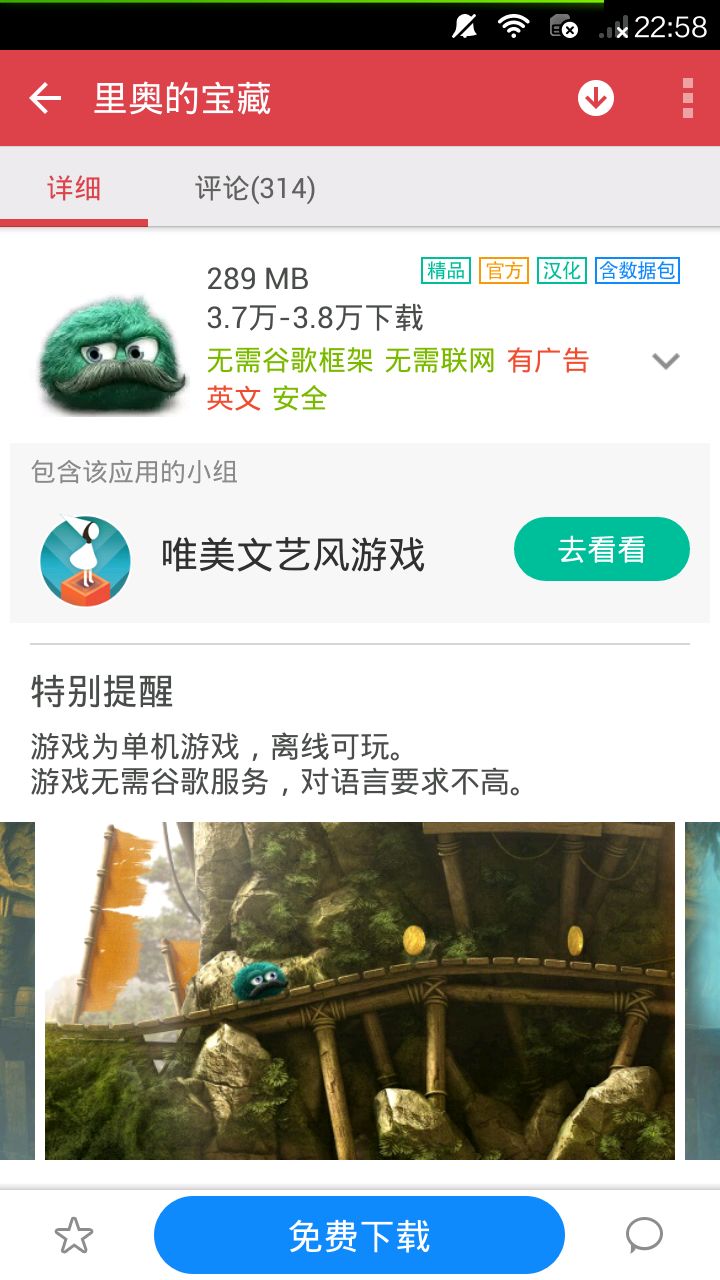This screenshot has width=720, height=1280.
Task: Go back using the arrow icon
Action: (x=45, y=98)
